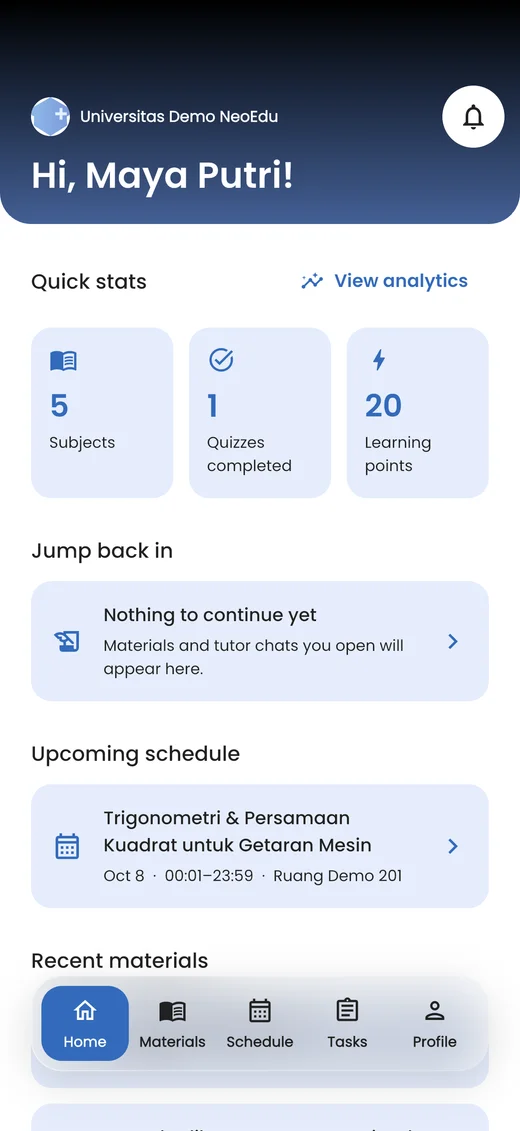Open the Subjects stats card
The height and width of the screenshot is (1131, 520).
click(102, 413)
